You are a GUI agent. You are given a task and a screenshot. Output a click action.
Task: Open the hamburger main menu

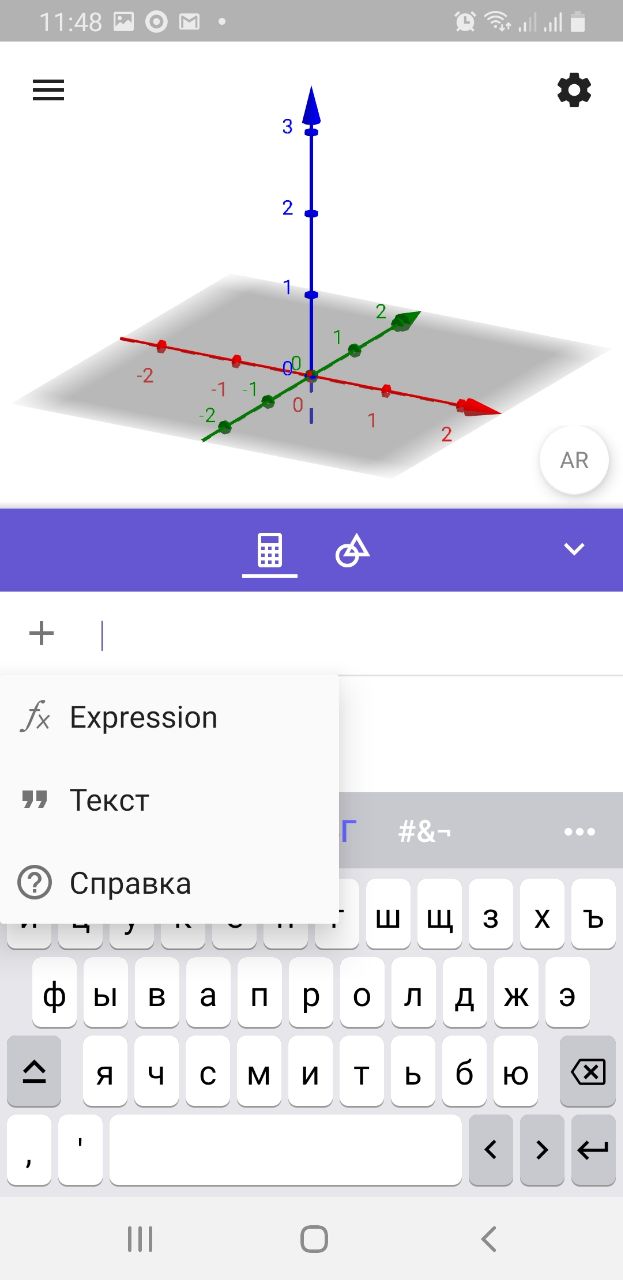tap(48, 90)
